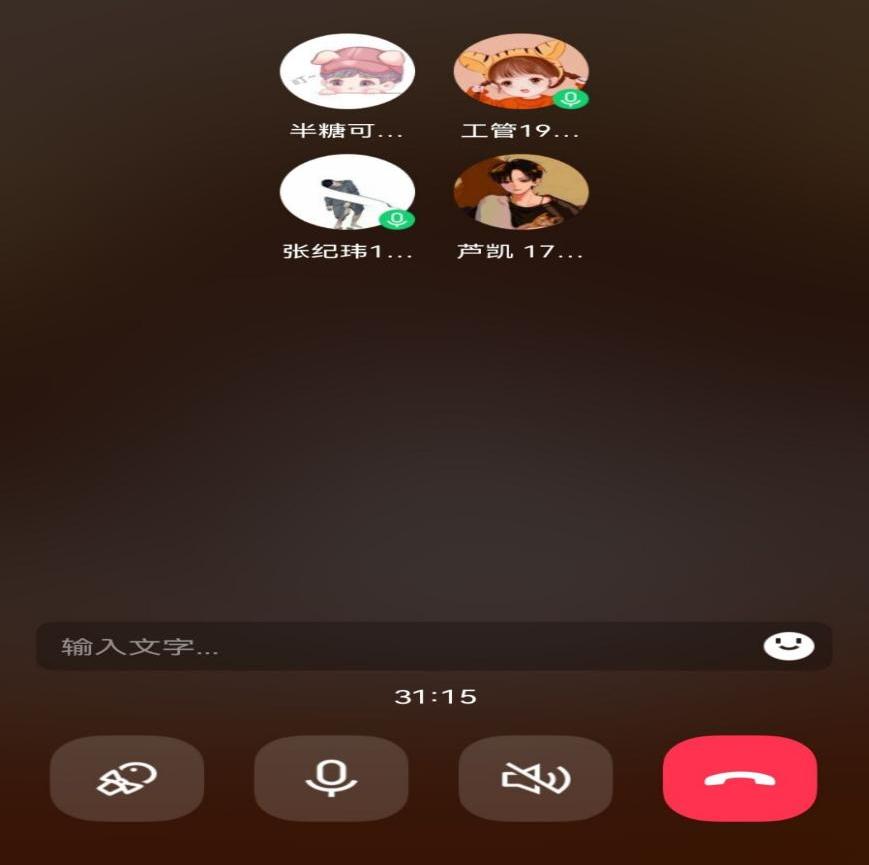Toggle the speaker button
This screenshot has width=869, height=865.
[535, 778]
